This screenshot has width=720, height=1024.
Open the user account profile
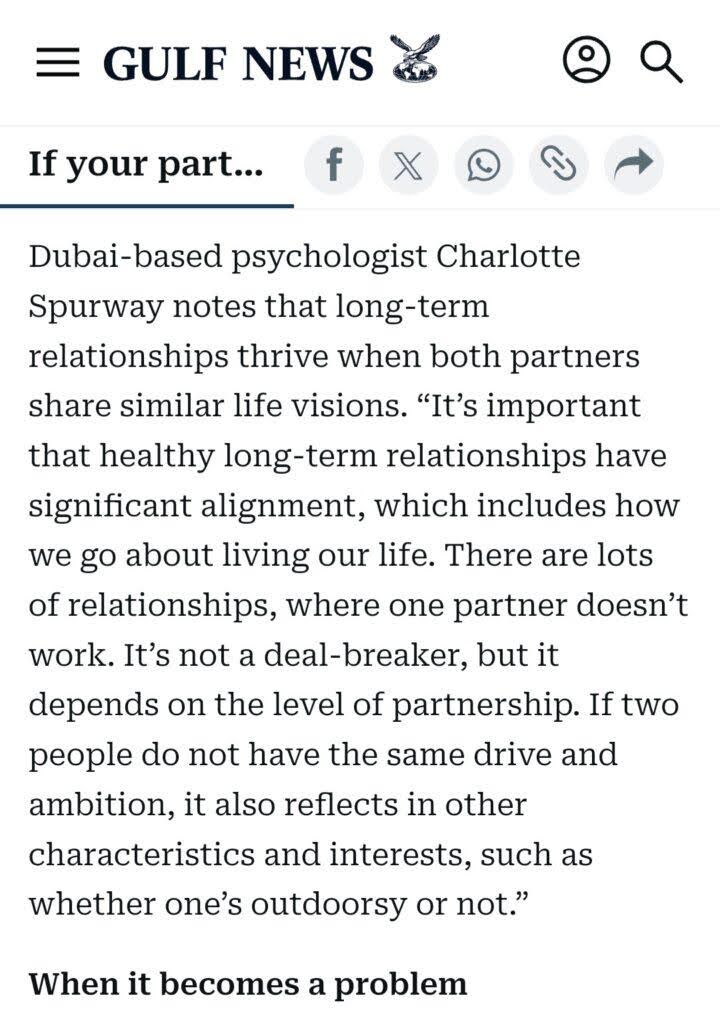(x=587, y=61)
